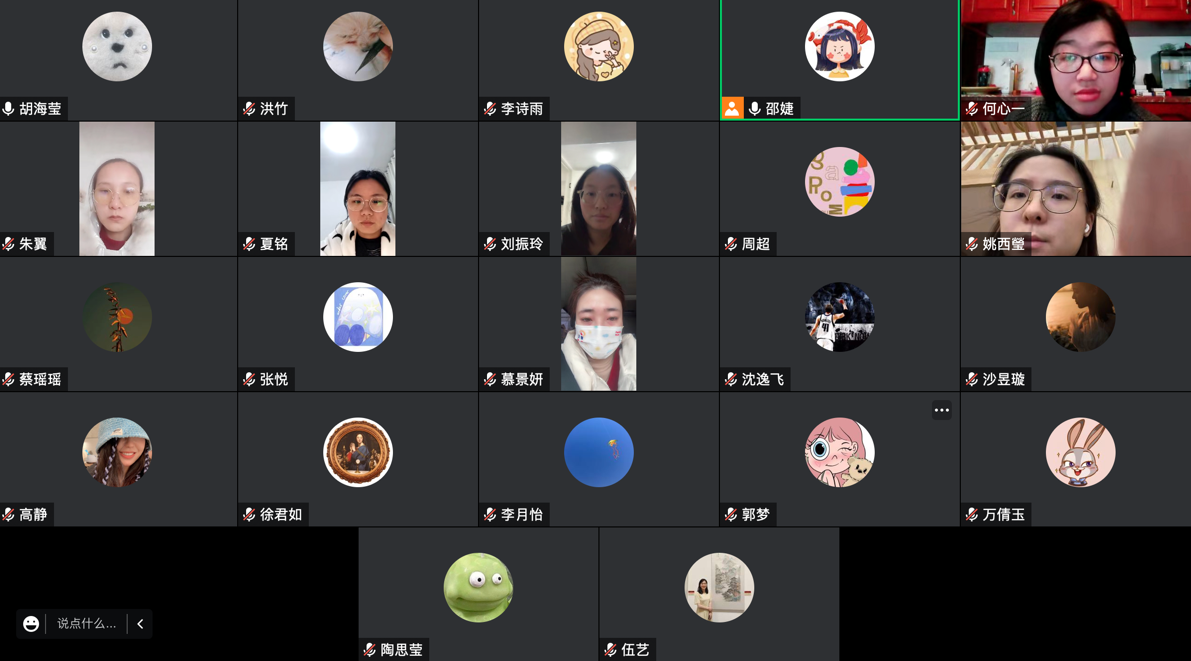This screenshot has height=661, width=1191.
Task: Select 夏铭's video tile
Action: tap(358, 189)
